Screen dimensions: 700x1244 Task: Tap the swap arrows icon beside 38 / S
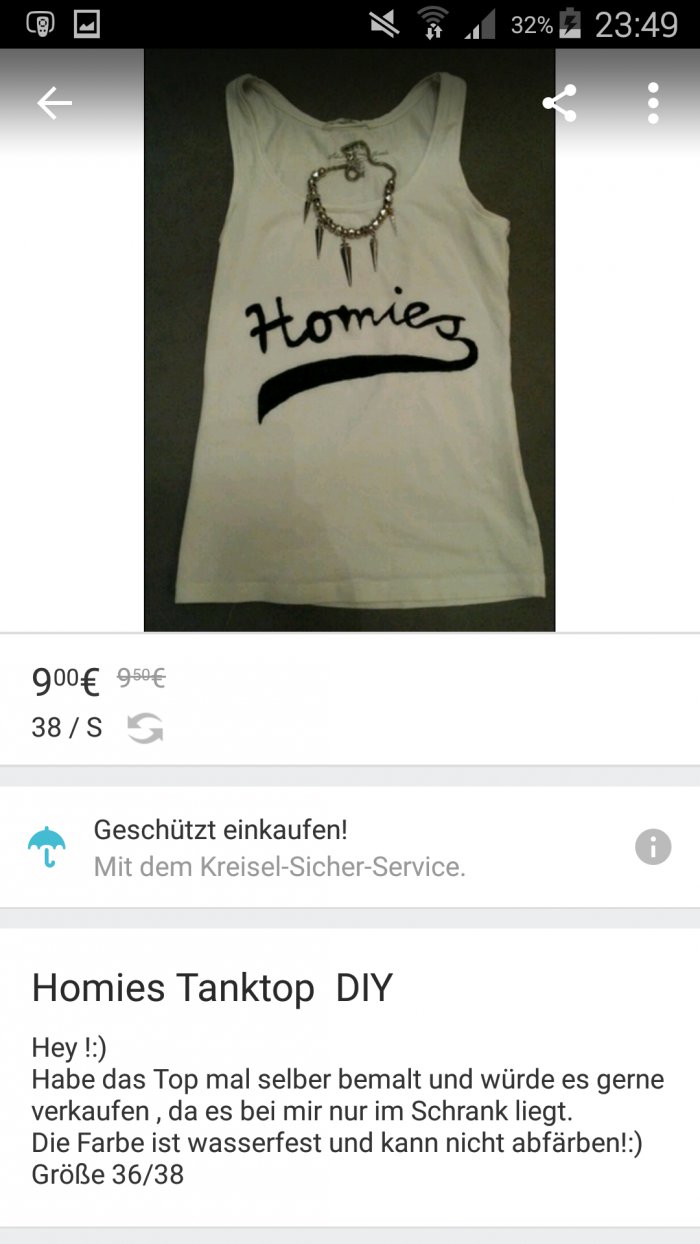click(145, 728)
